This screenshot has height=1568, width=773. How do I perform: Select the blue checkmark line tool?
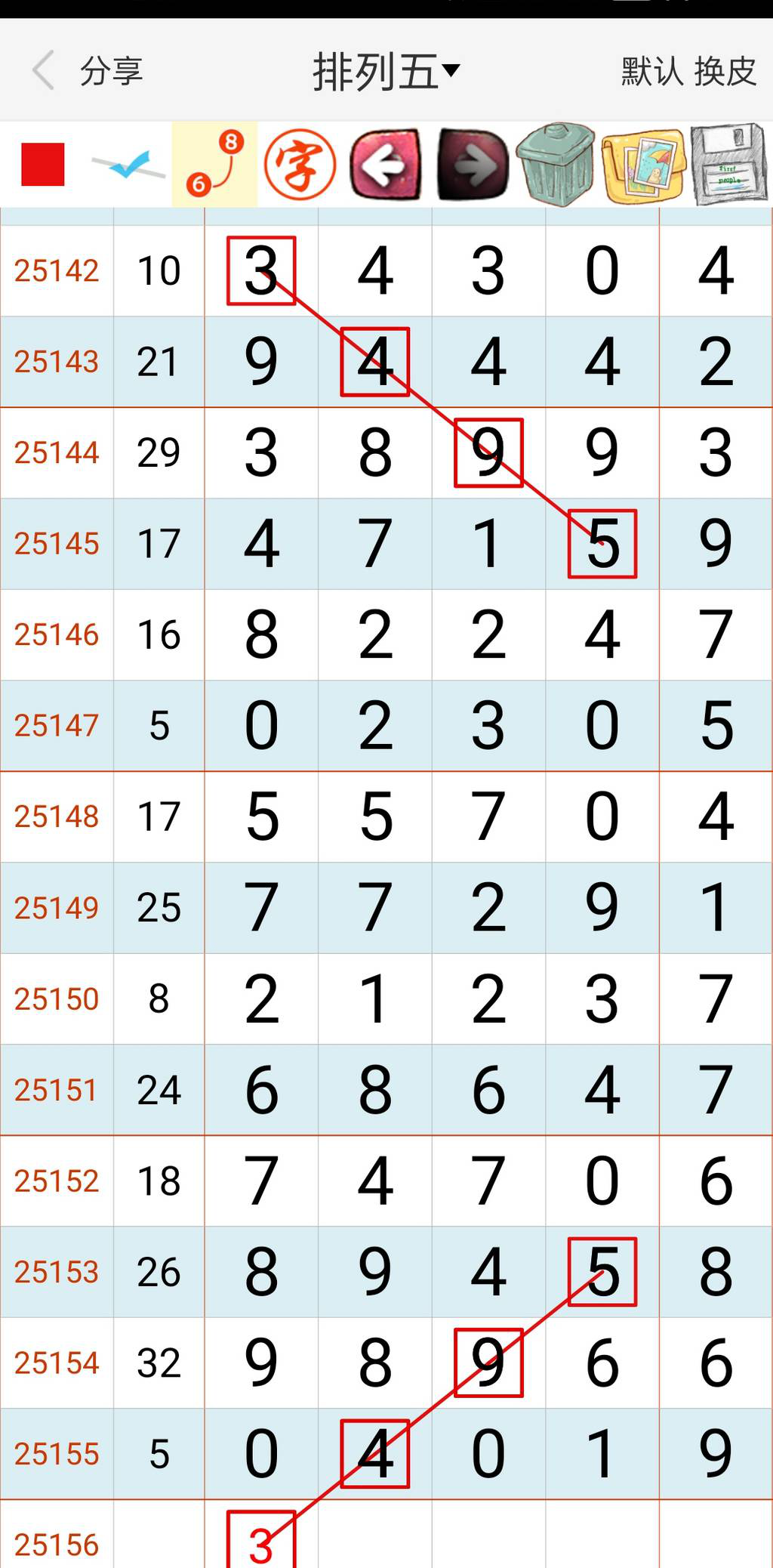[x=128, y=165]
